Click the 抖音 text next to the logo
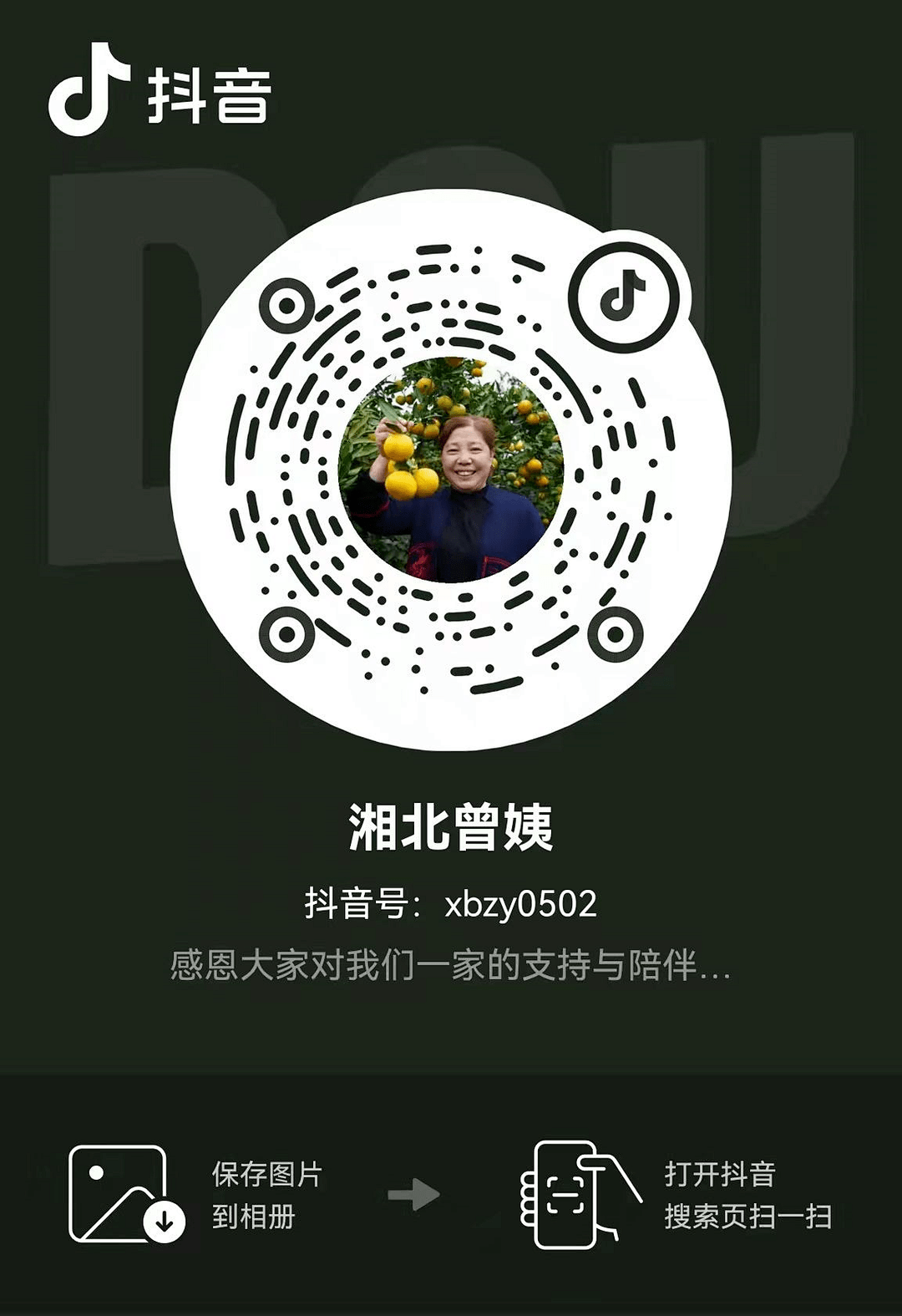The height and width of the screenshot is (1316, 902). point(209,94)
